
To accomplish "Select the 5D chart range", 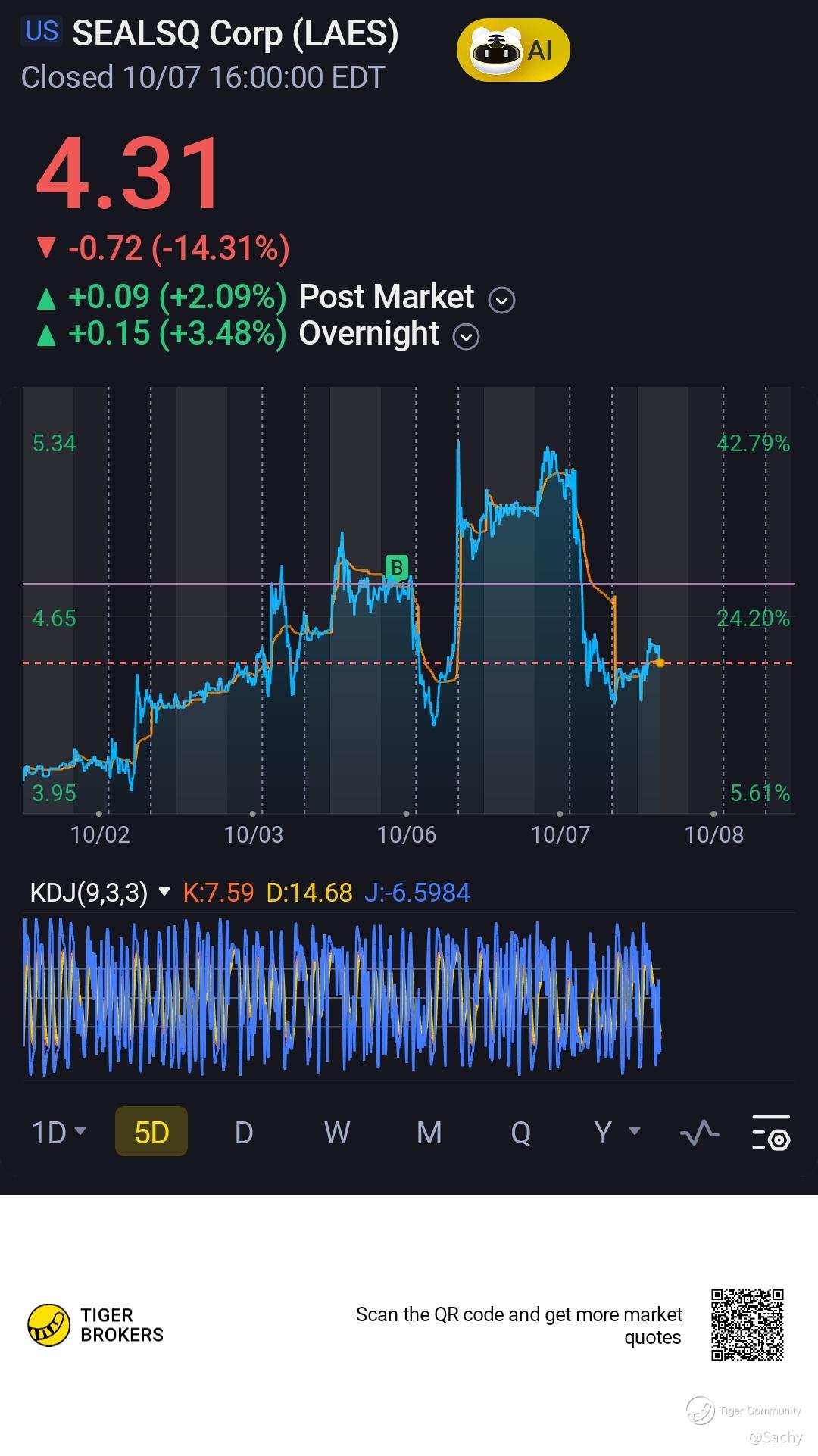I will point(151,1133).
